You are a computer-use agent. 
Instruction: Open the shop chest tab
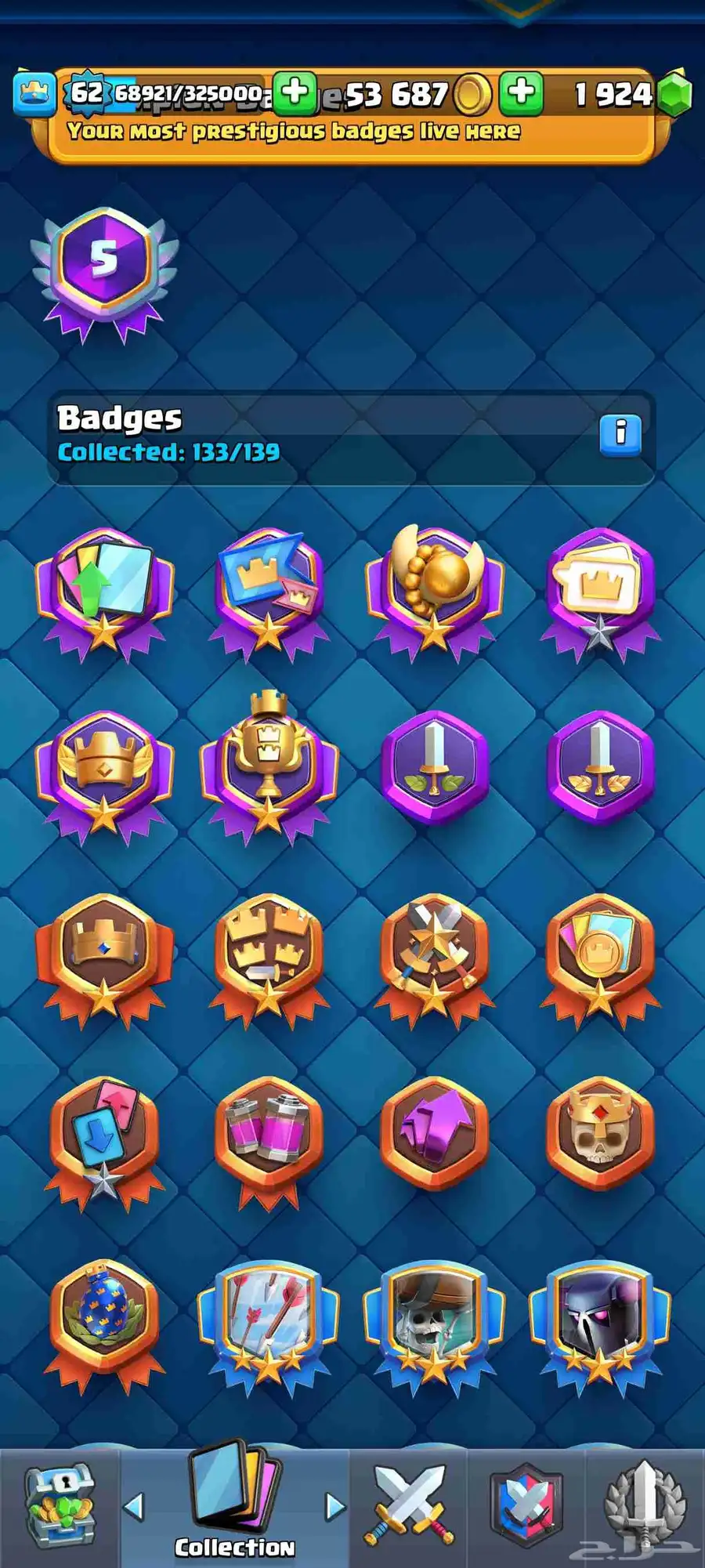click(59, 1506)
